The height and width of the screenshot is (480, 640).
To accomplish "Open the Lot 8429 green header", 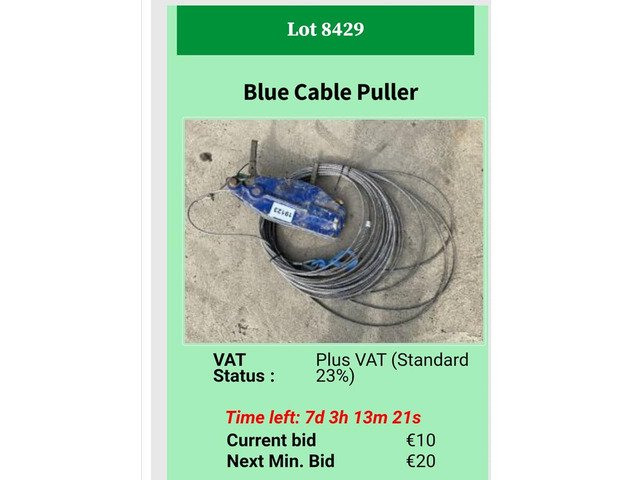I will tap(325, 30).
